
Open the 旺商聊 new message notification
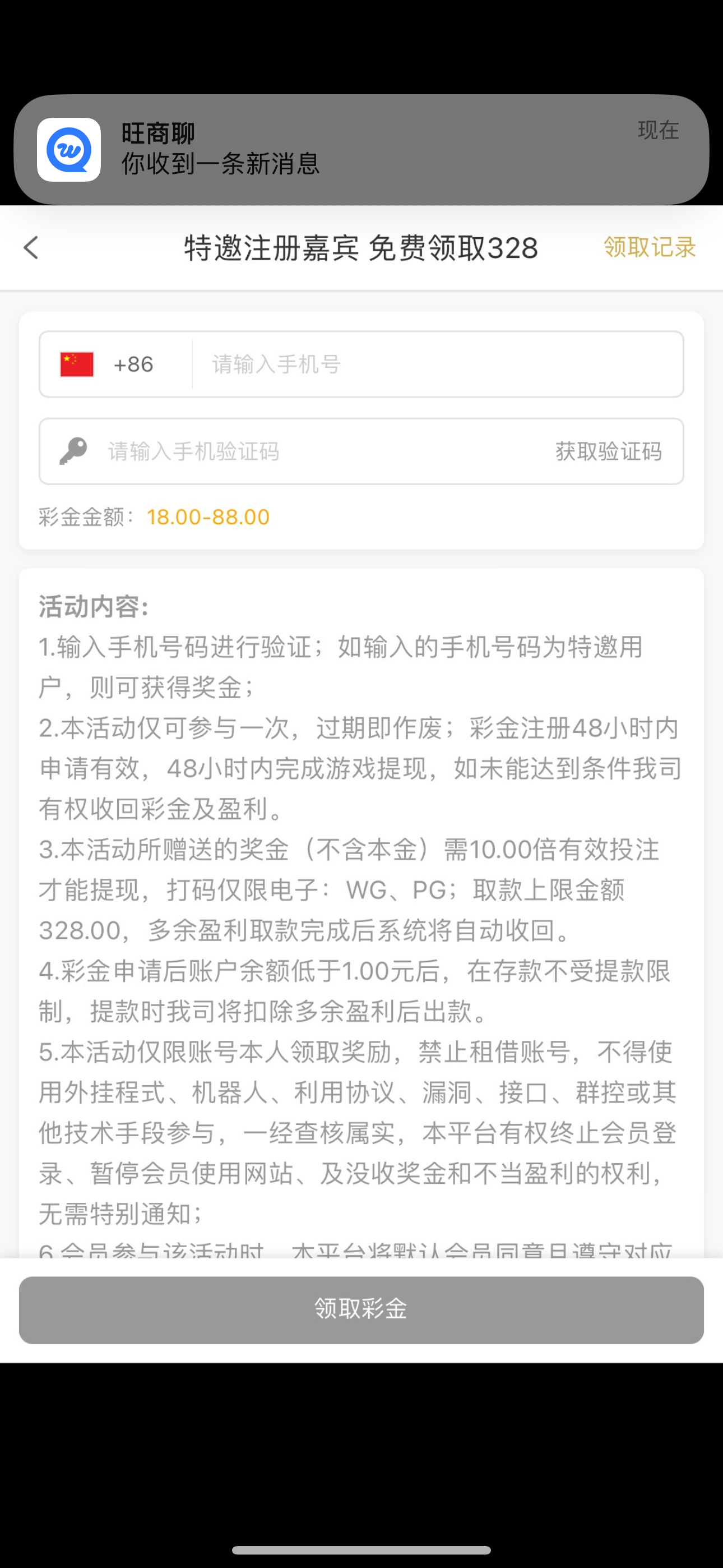[361, 149]
